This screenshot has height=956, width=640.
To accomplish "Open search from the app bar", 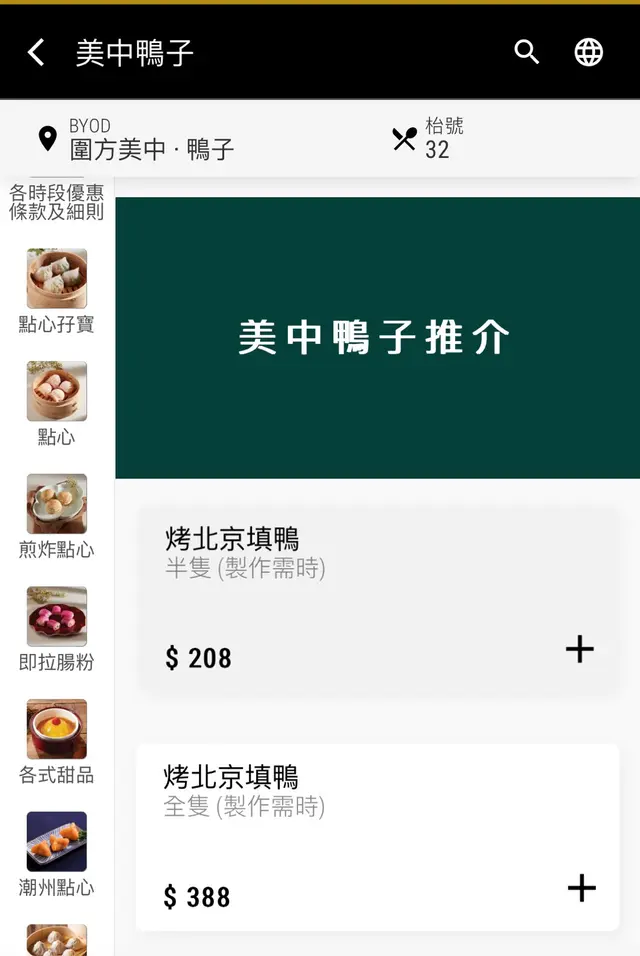I will pos(527,52).
